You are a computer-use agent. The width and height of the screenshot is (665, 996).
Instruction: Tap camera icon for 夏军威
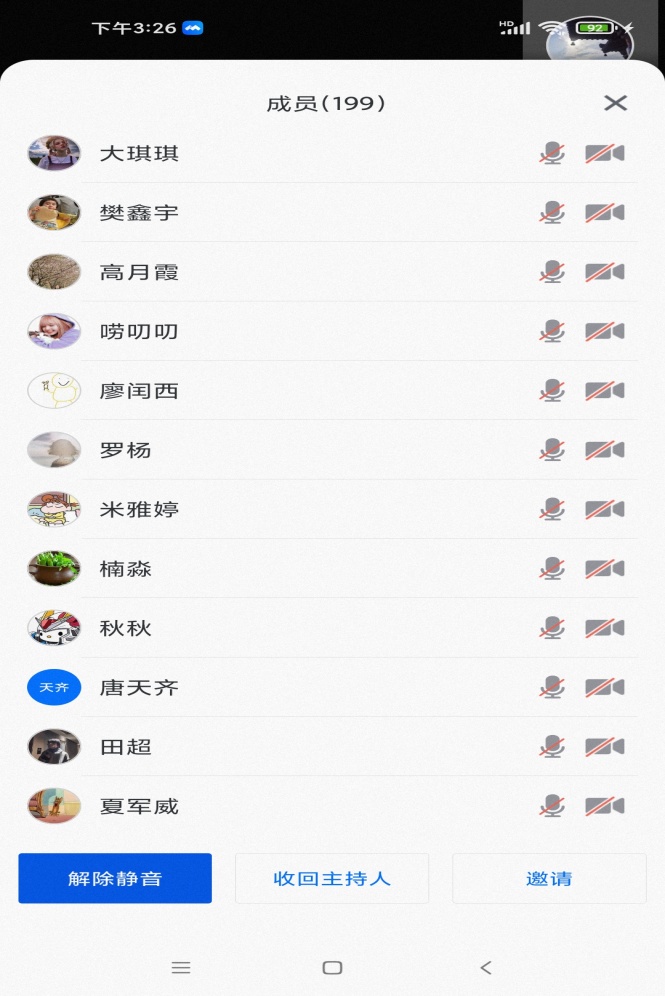click(x=604, y=806)
